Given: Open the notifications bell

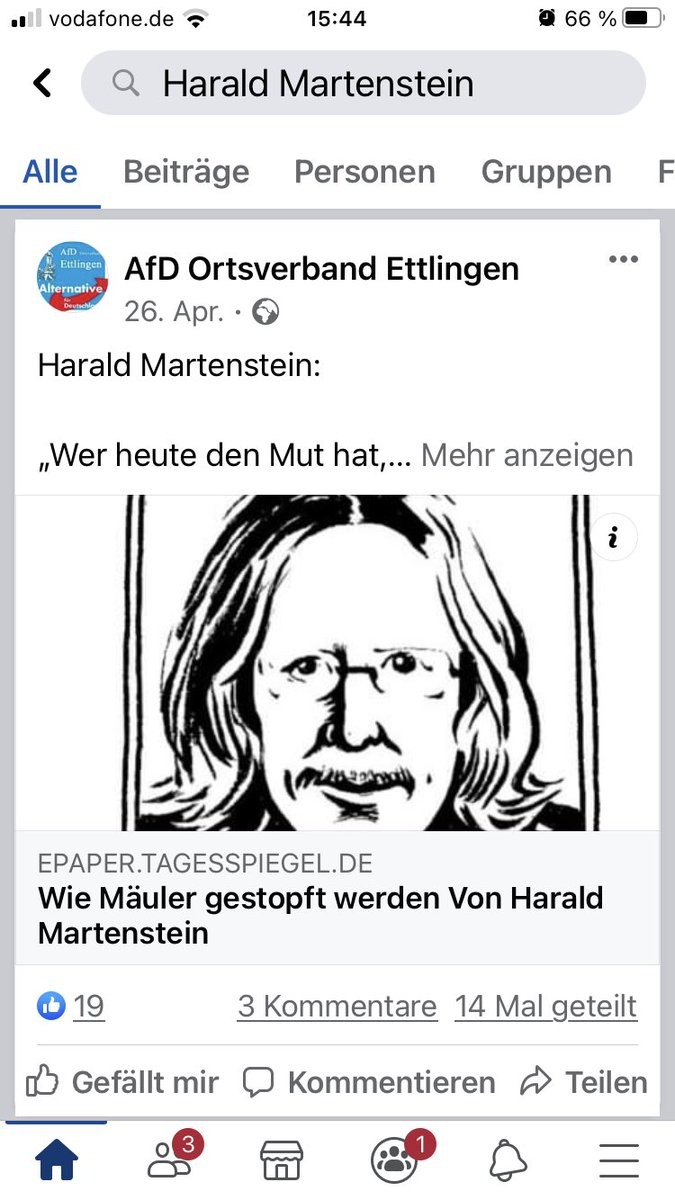Looking at the screenshot, I should (507, 1161).
